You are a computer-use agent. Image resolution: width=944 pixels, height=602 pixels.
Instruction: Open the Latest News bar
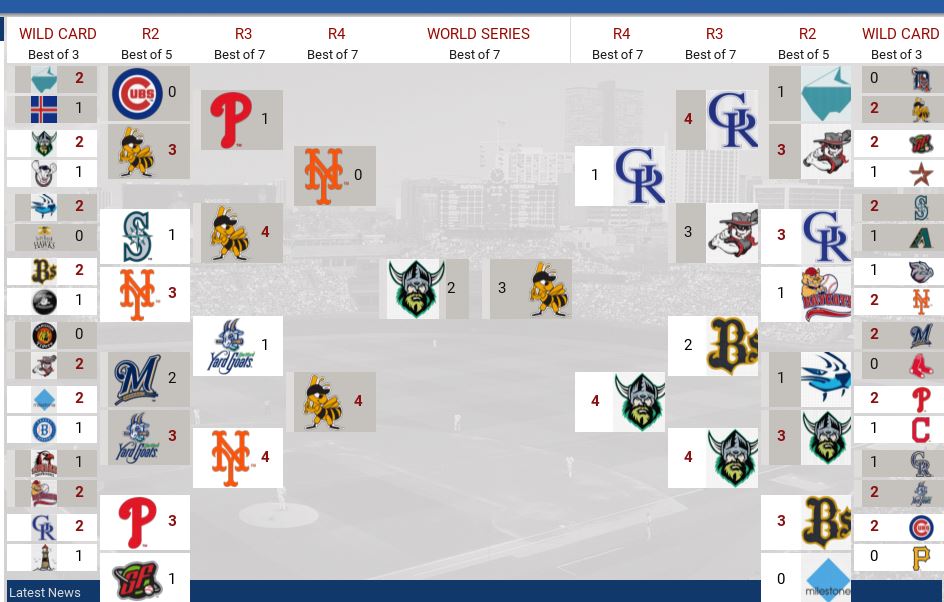tap(45, 592)
